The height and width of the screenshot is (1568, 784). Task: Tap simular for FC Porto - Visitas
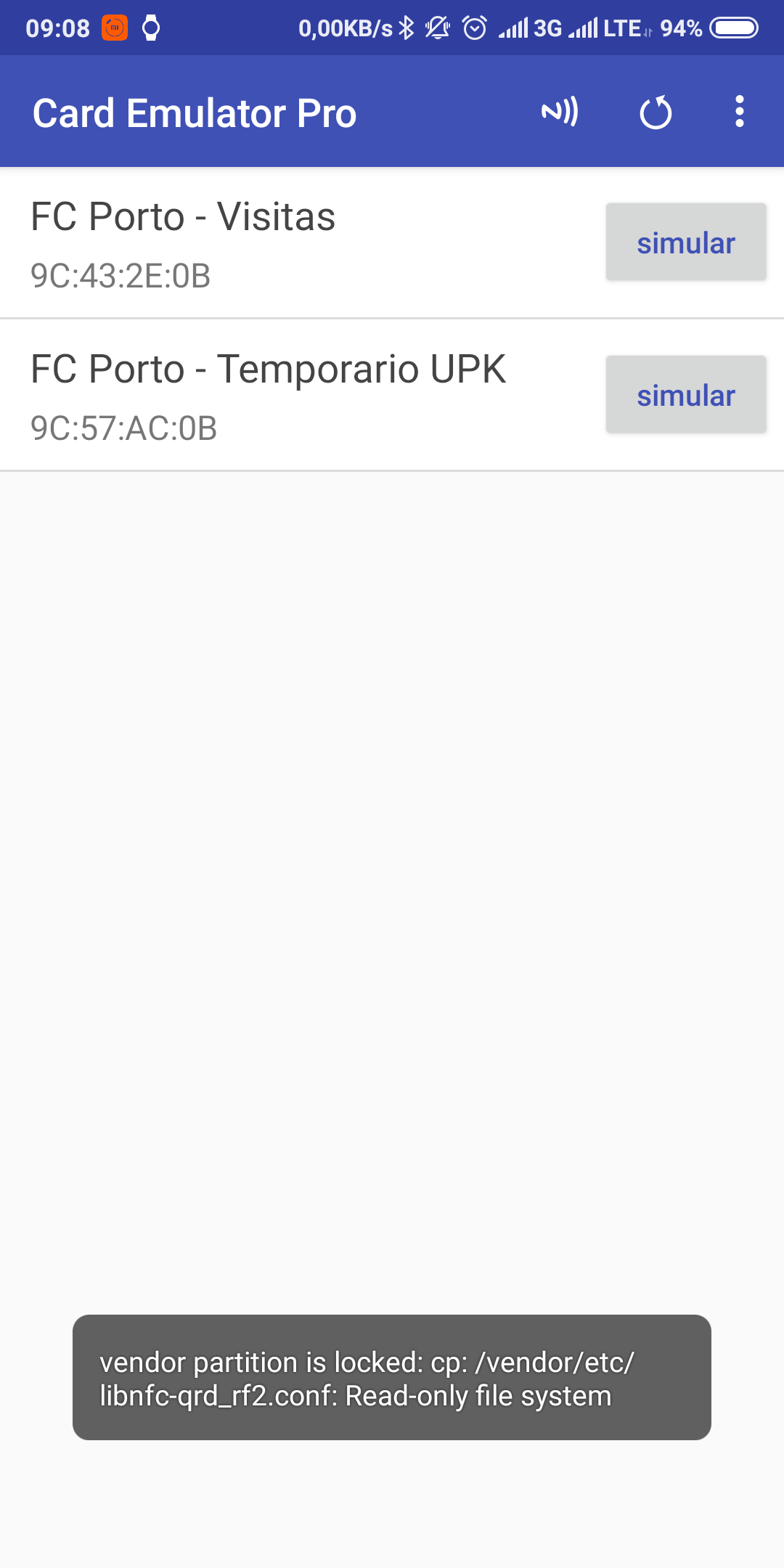(686, 242)
